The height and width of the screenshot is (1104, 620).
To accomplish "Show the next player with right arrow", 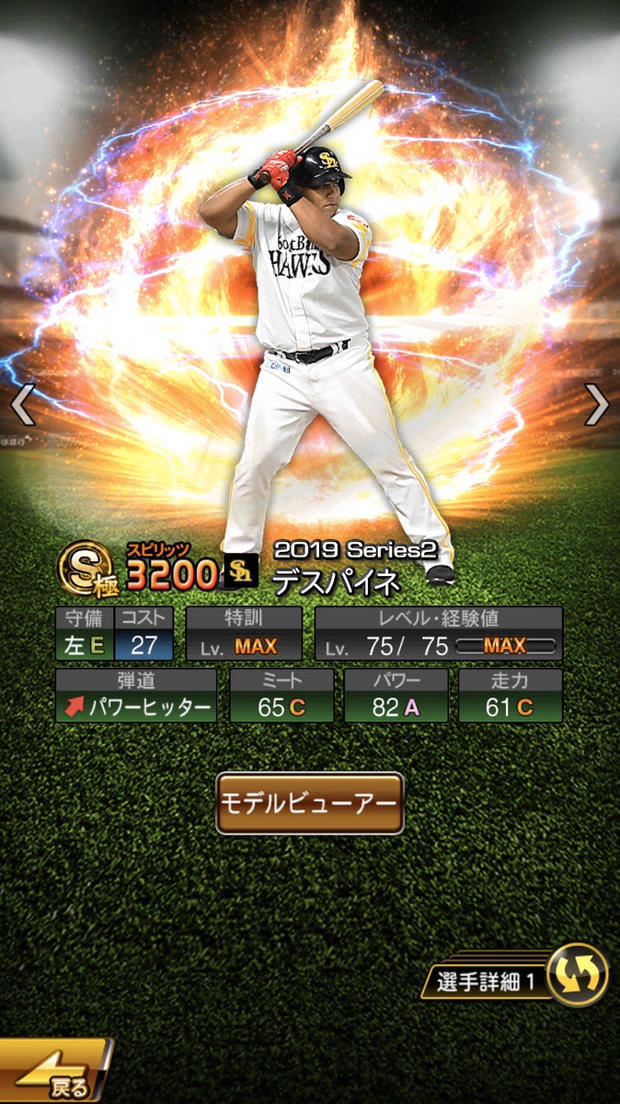I will pos(596,405).
